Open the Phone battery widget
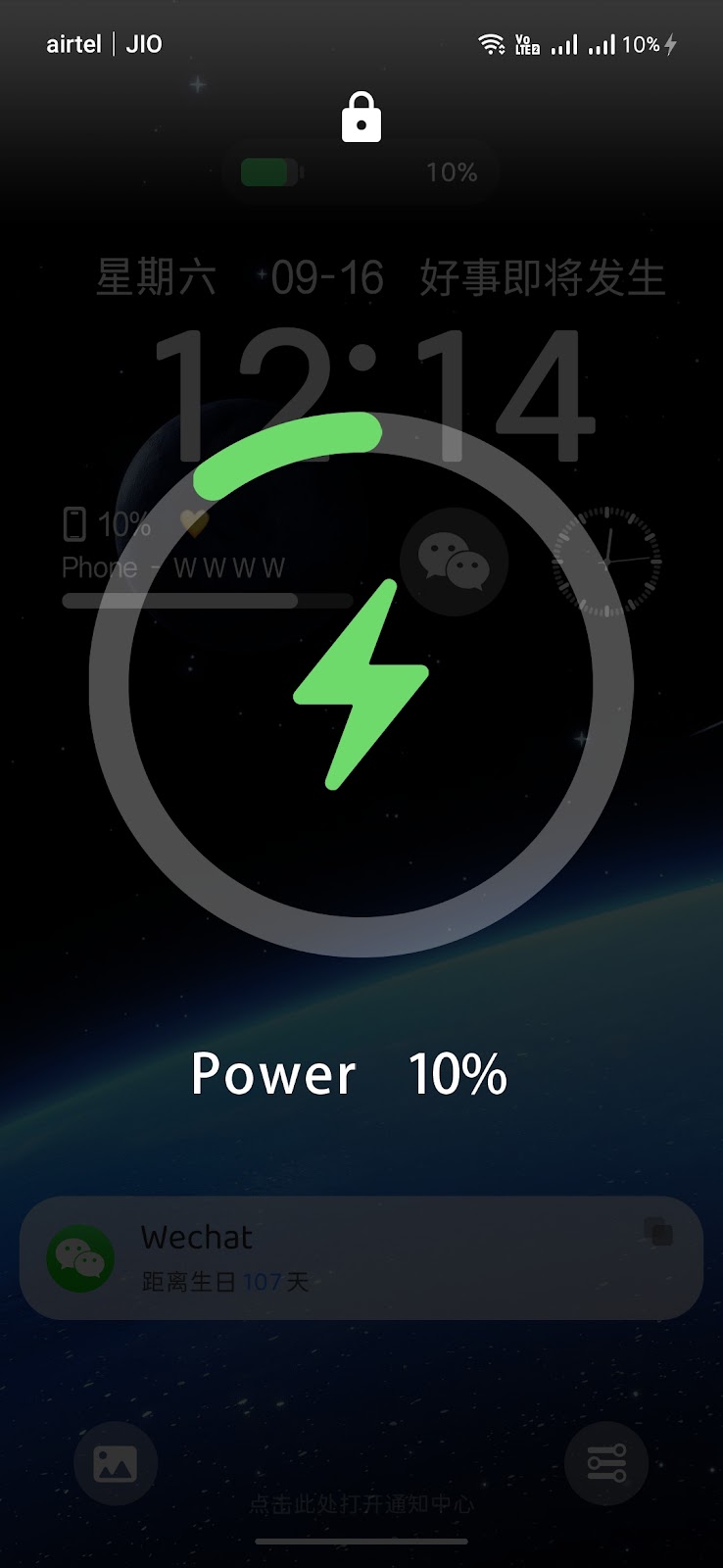This screenshot has width=723, height=1568. coord(206,557)
